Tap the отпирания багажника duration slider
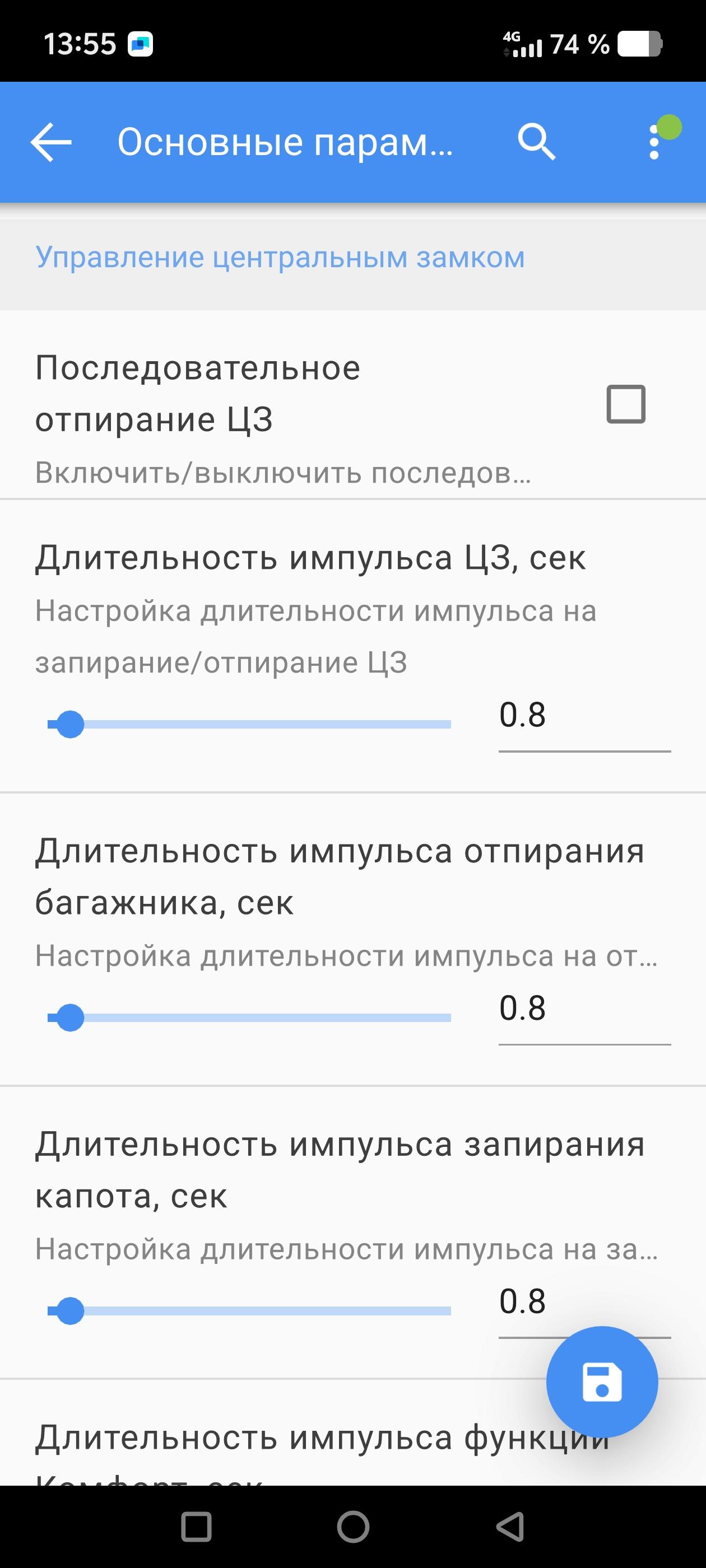Image resolution: width=706 pixels, height=1568 pixels. click(249, 1018)
